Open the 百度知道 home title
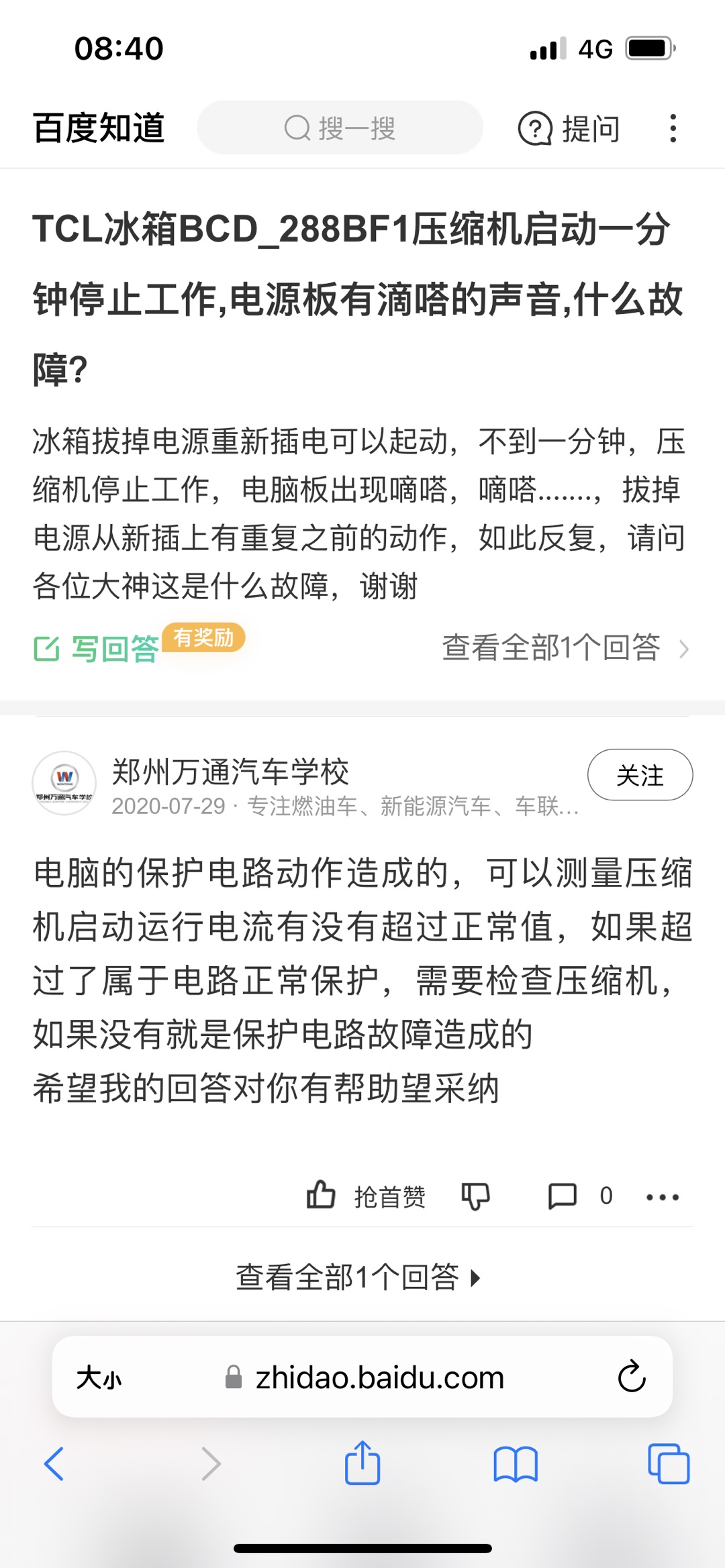This screenshot has width=725, height=1568. coord(99,127)
